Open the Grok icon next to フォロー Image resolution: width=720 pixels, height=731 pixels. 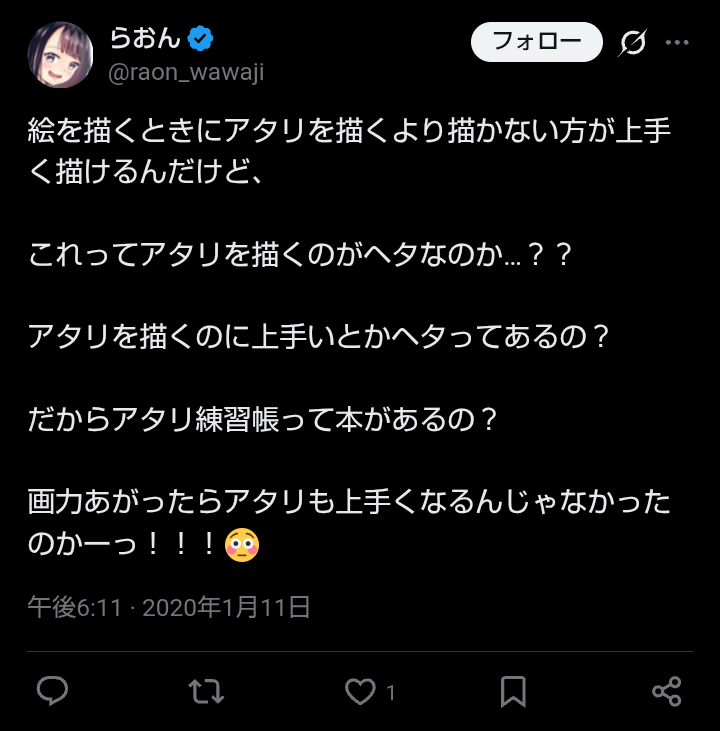point(632,43)
